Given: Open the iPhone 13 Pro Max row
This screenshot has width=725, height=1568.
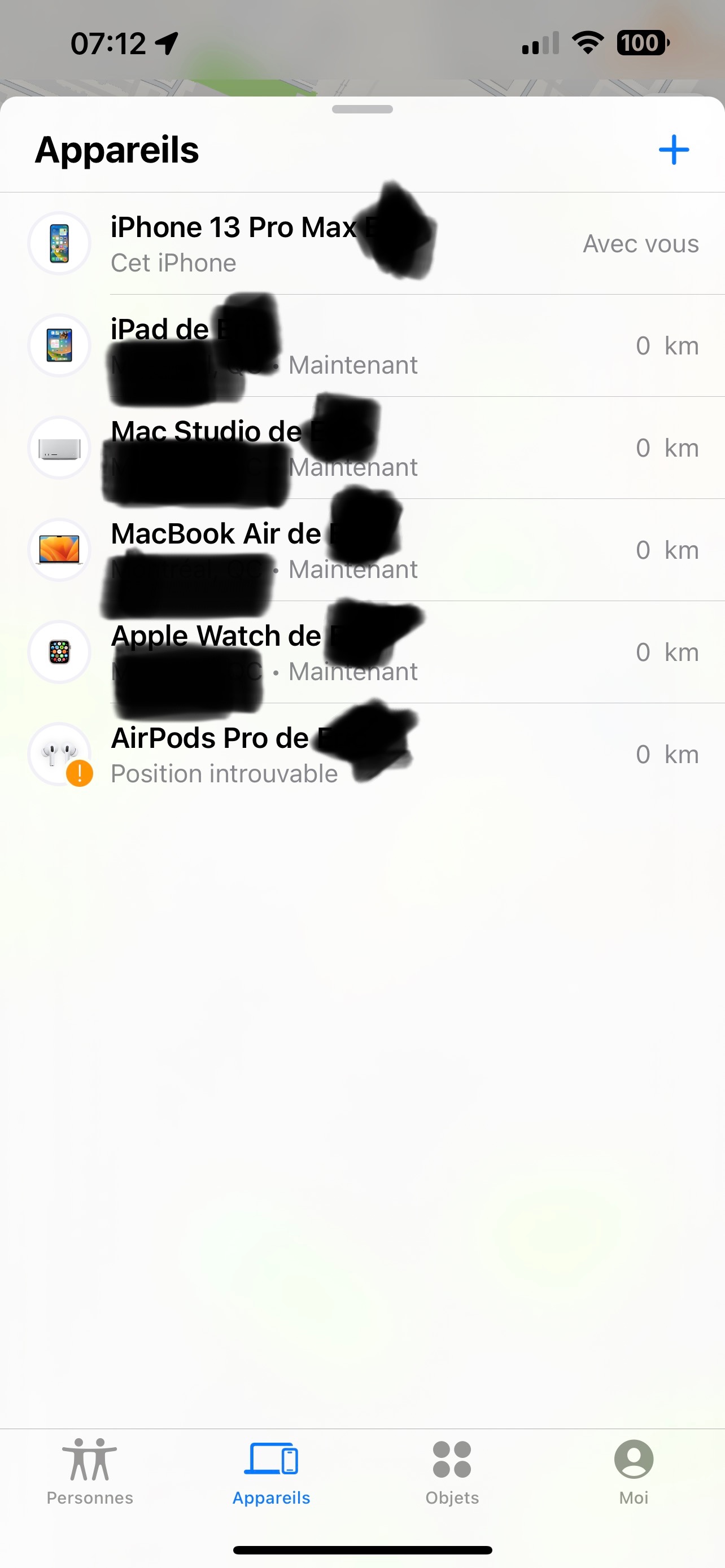Looking at the screenshot, I should click(362, 244).
